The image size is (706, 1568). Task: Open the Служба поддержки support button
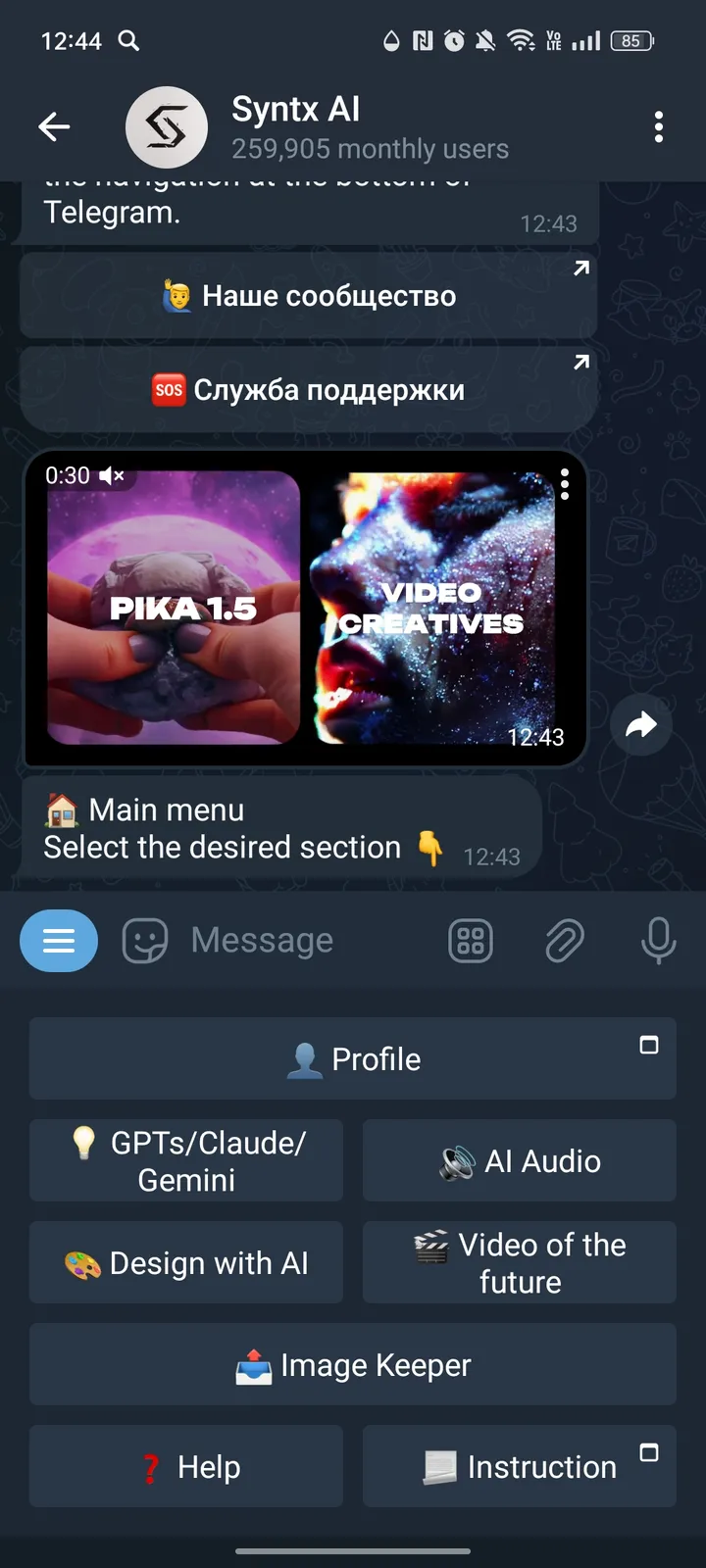308,390
